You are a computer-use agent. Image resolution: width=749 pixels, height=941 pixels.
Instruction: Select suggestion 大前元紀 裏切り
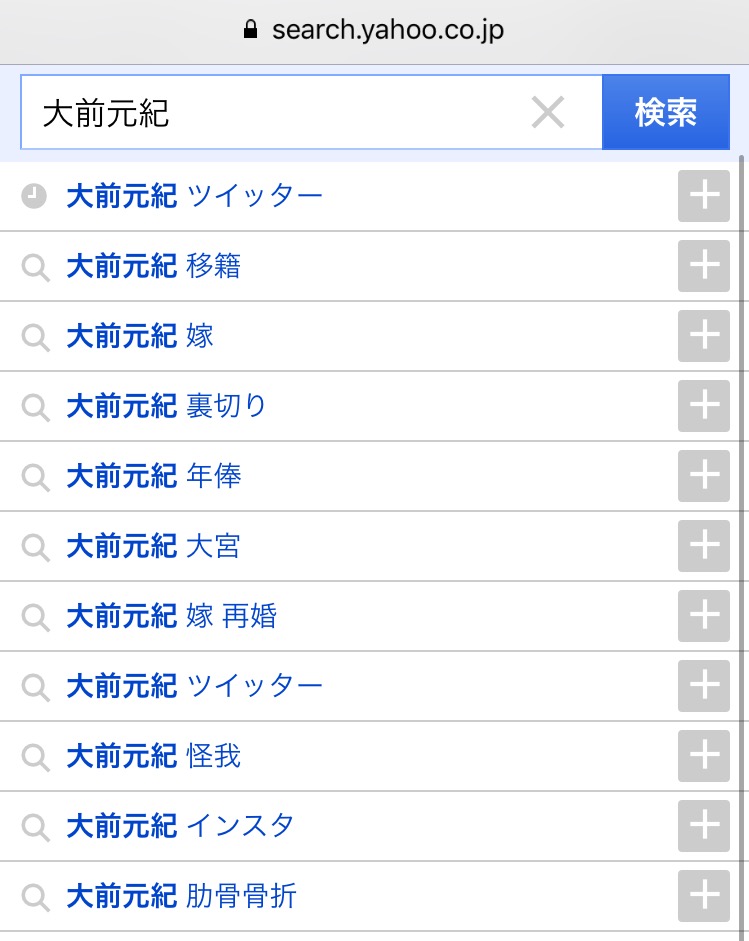[167, 406]
